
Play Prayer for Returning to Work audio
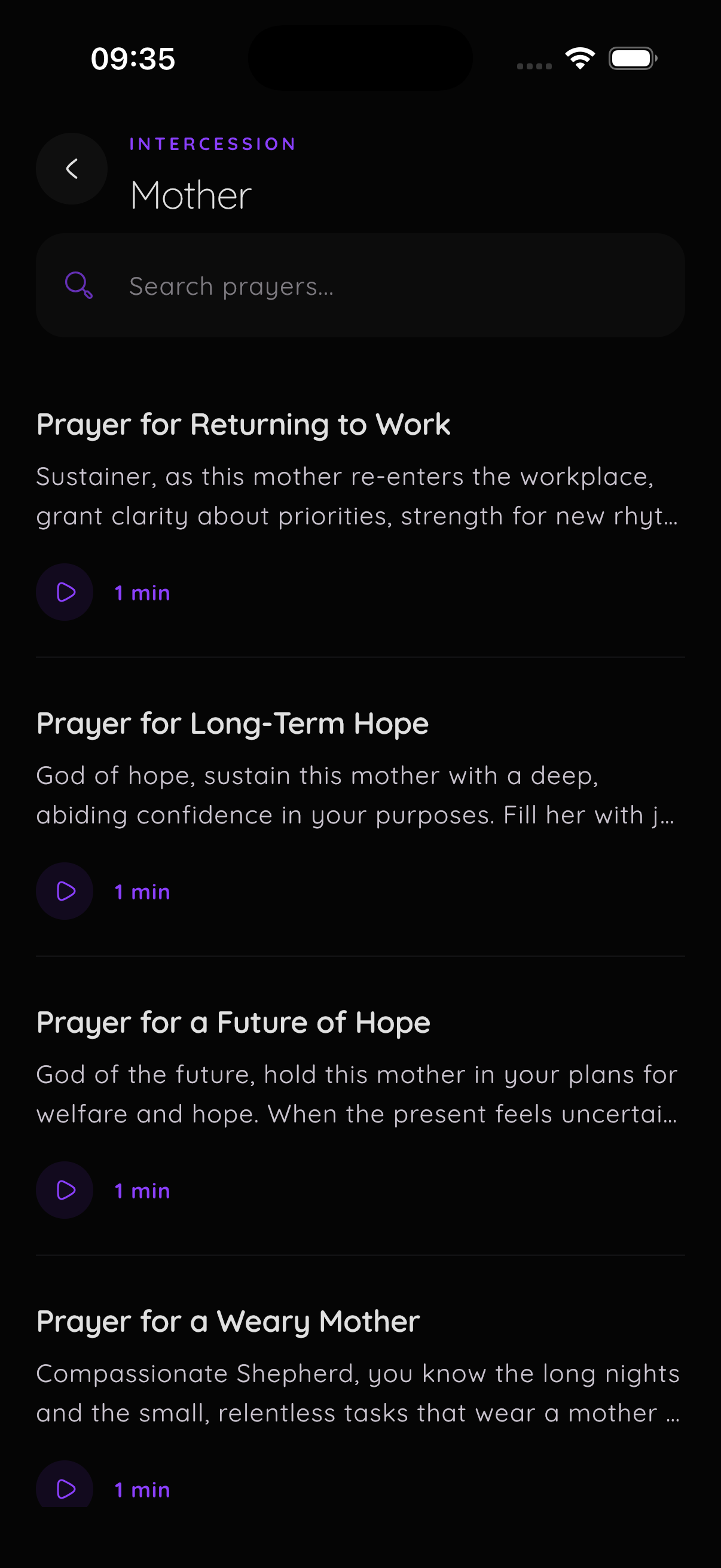65,592
